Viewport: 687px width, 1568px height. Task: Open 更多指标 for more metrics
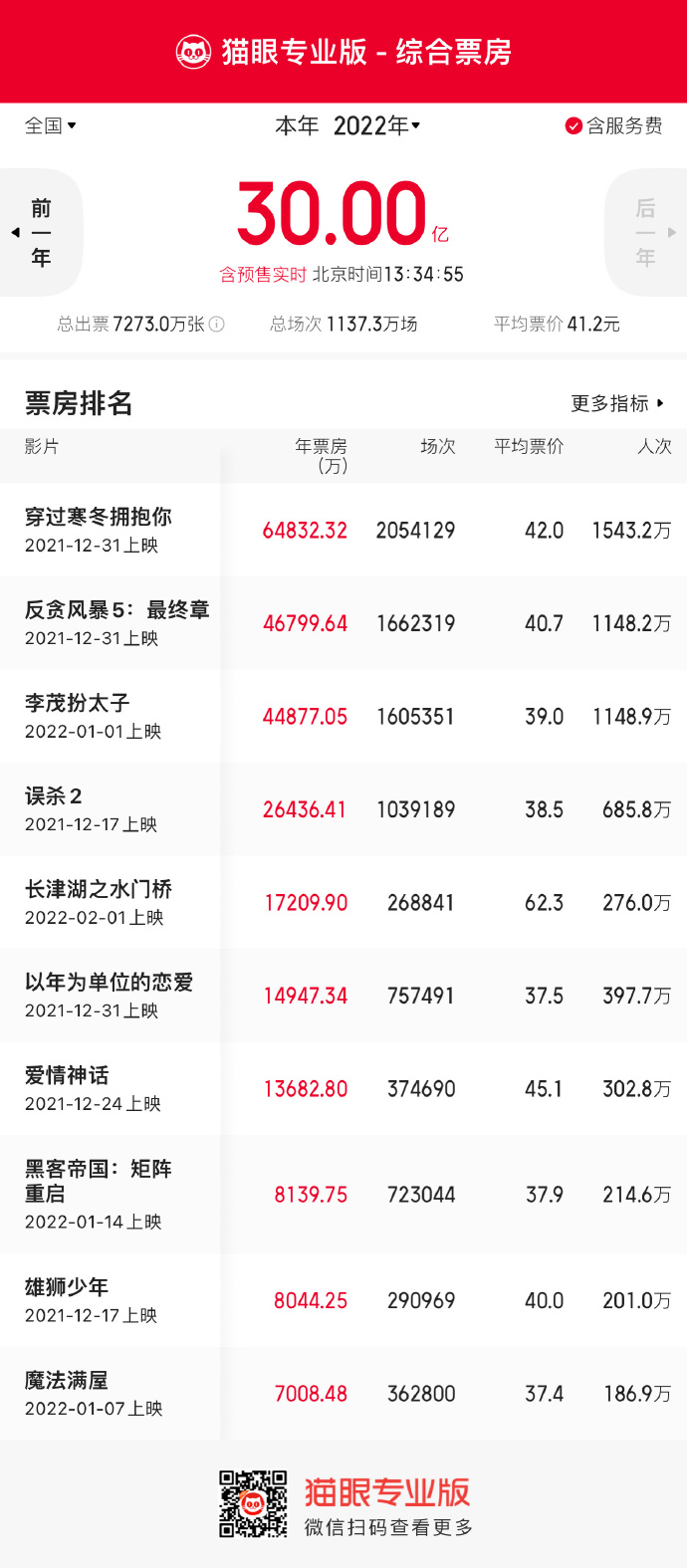[x=617, y=403]
